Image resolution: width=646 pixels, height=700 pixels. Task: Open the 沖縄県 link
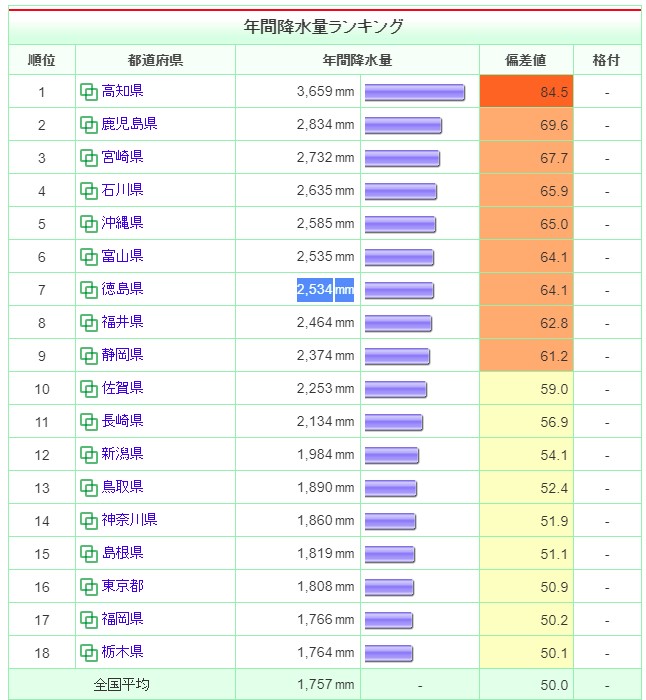(122, 223)
